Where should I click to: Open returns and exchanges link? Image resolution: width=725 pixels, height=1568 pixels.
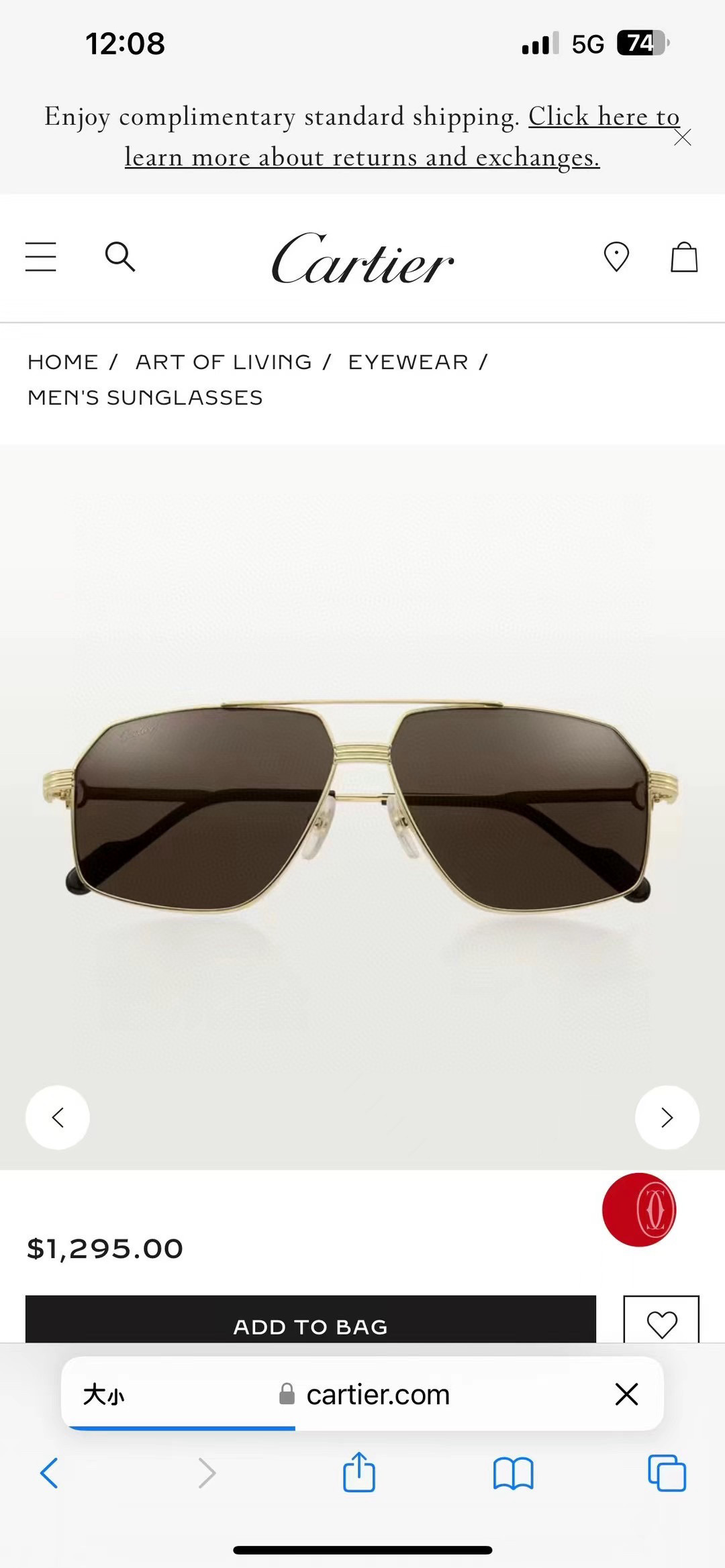coord(362,157)
